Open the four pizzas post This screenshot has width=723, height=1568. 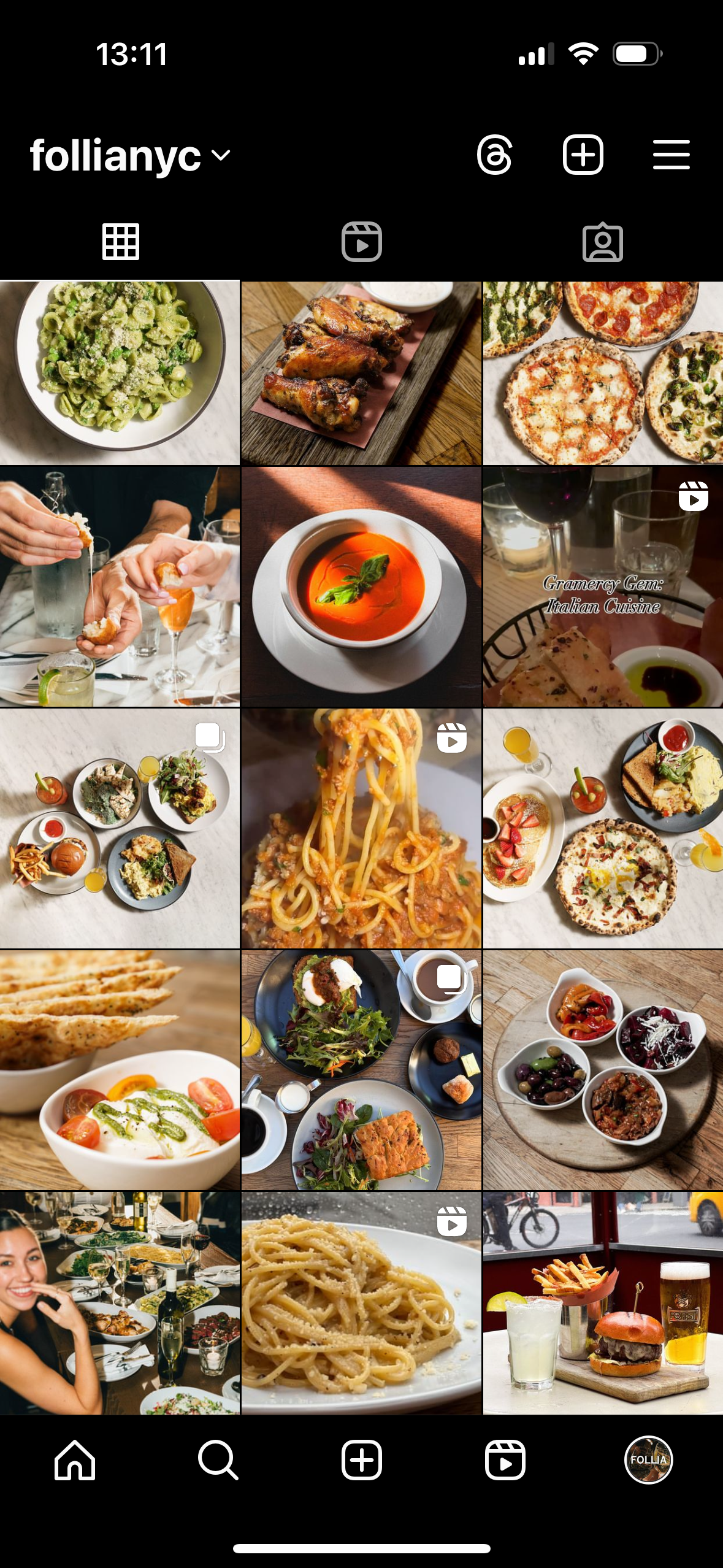click(603, 373)
